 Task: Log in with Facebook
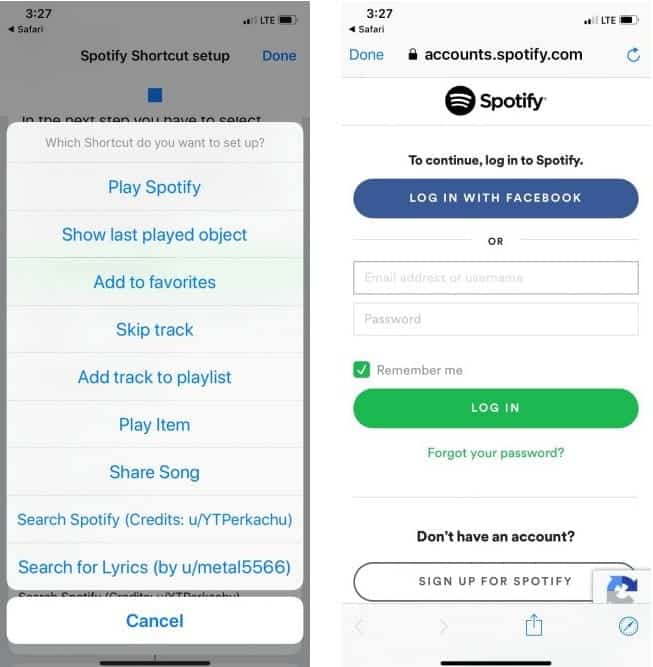[x=496, y=198]
